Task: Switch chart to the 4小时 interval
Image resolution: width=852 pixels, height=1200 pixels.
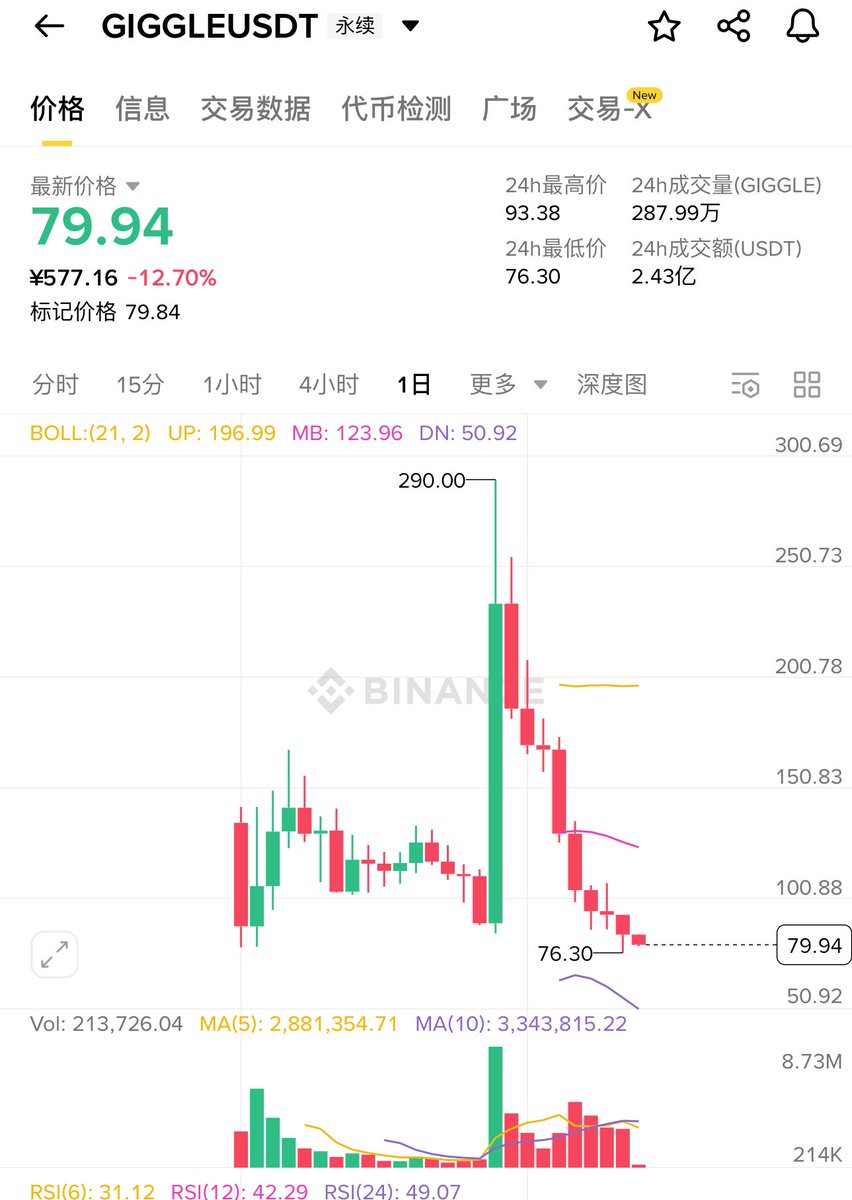Action: click(x=328, y=384)
